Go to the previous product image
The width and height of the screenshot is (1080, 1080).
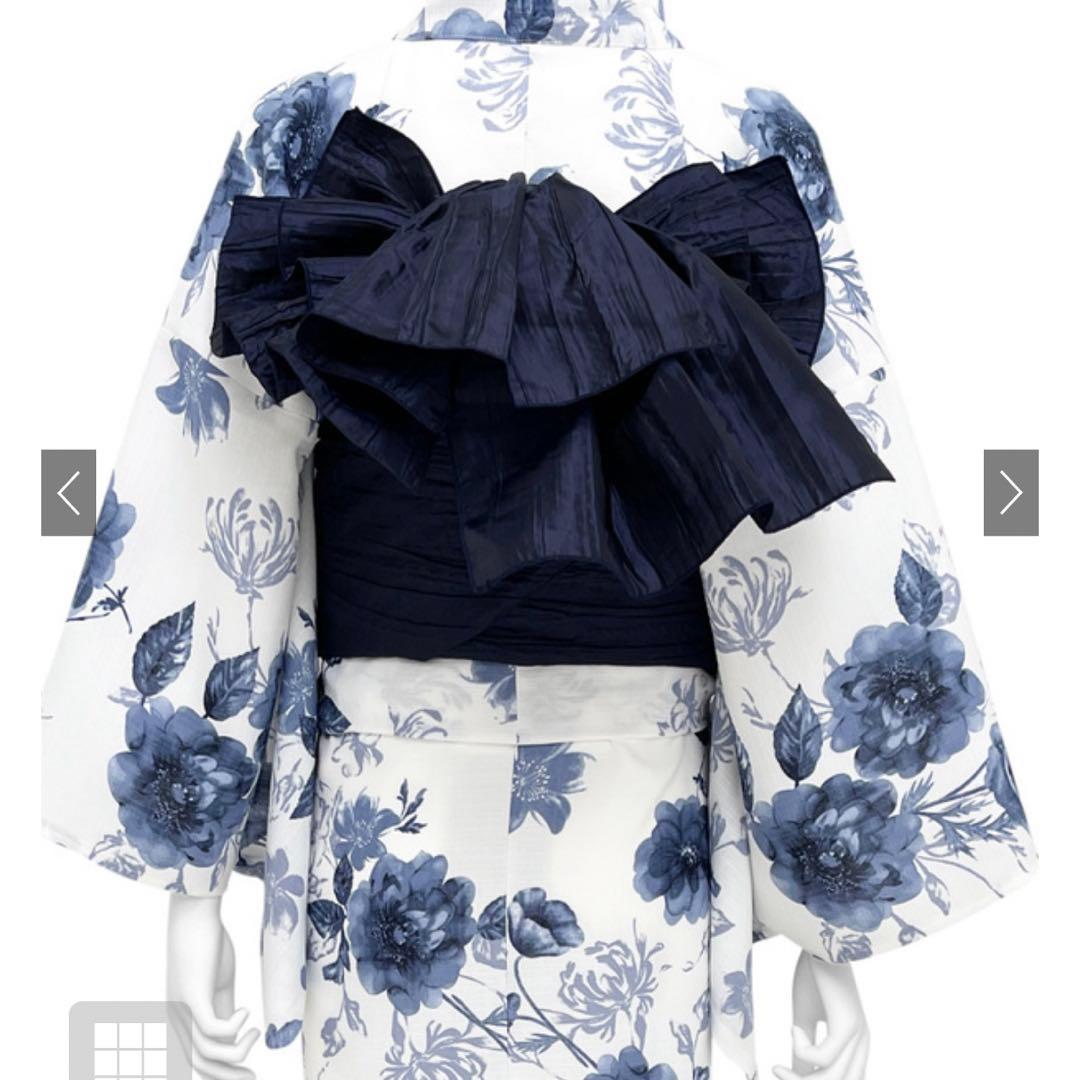68,493
